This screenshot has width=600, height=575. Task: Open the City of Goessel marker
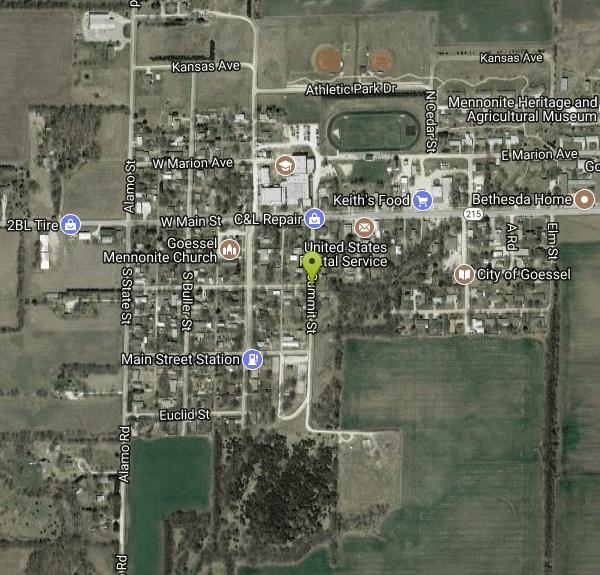(464, 274)
